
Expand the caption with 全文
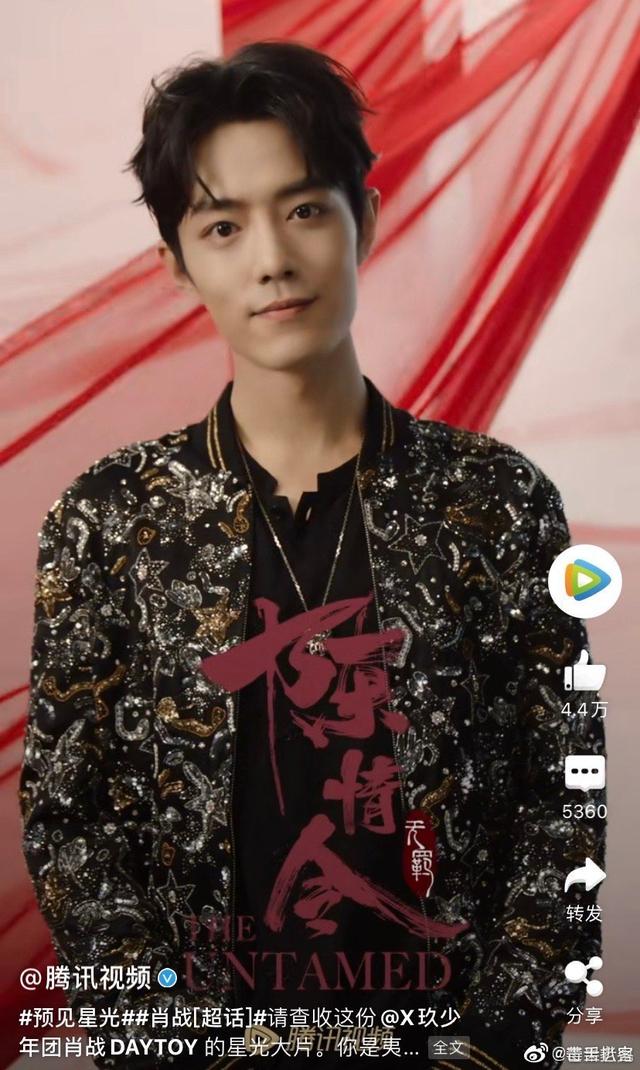[x=449, y=1047]
